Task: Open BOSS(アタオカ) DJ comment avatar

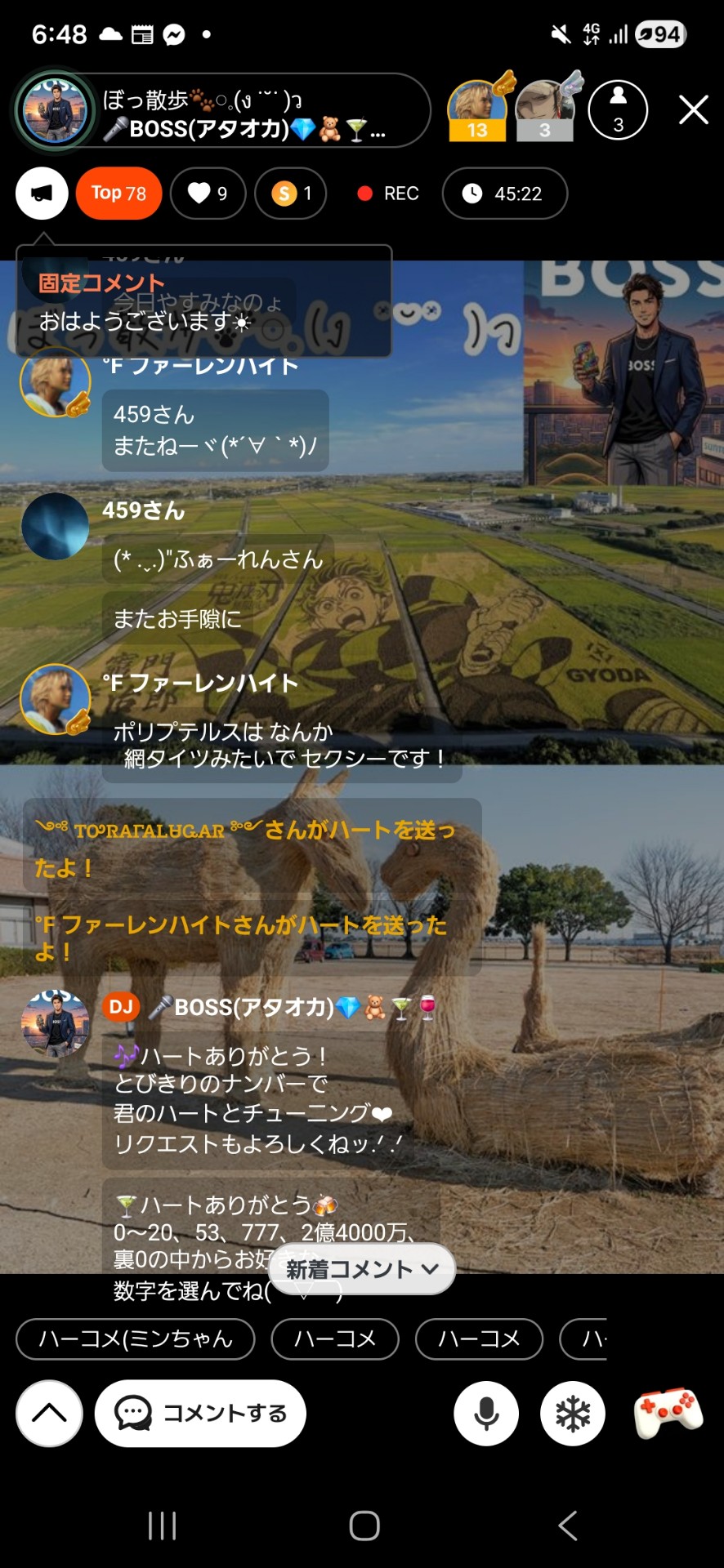Action: (x=55, y=1024)
